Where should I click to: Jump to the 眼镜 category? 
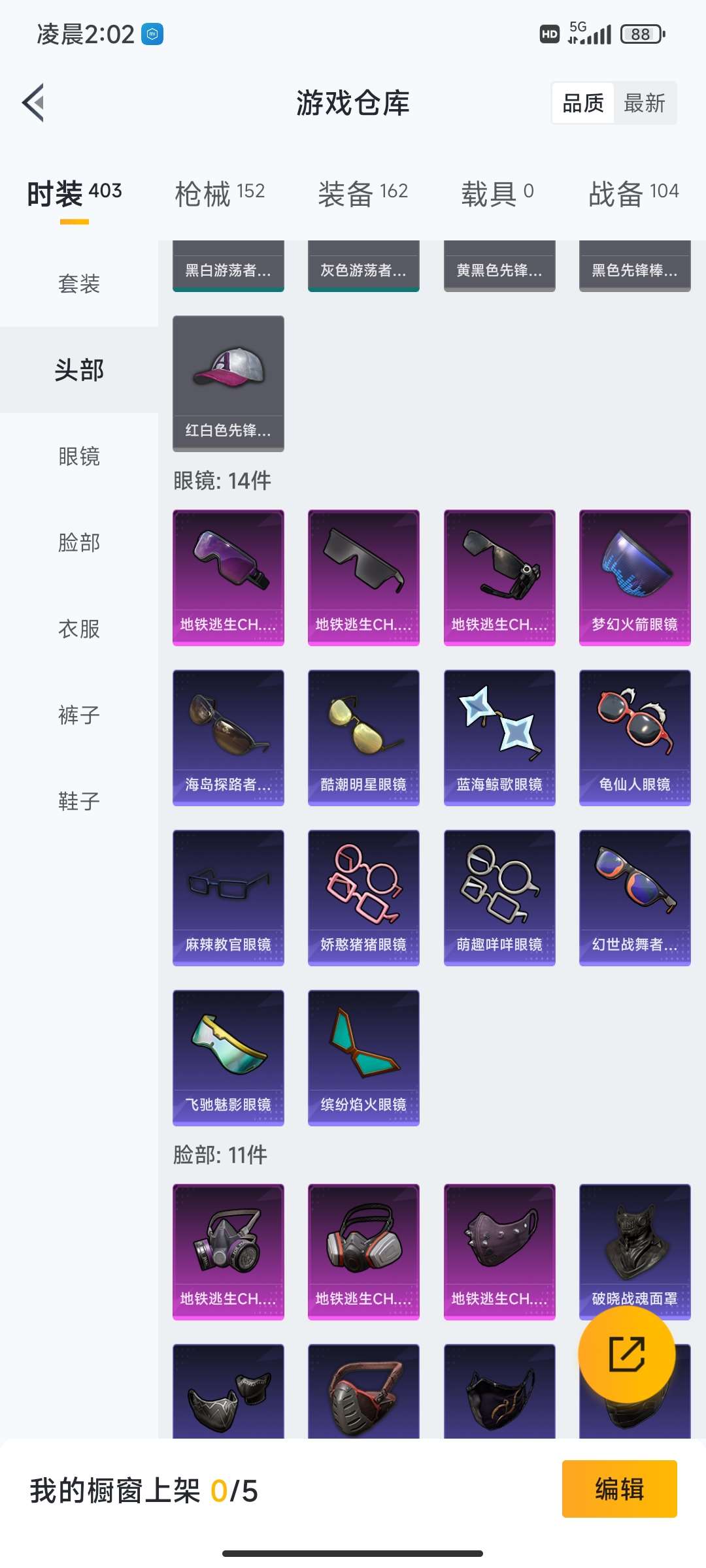pos(79,456)
